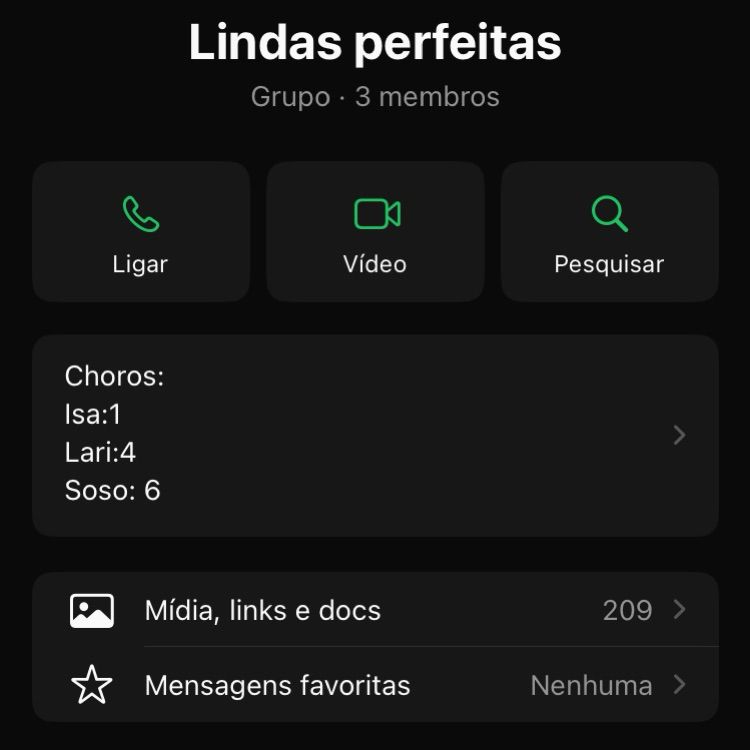Start a group video call
The image size is (750, 750).
tap(375, 232)
